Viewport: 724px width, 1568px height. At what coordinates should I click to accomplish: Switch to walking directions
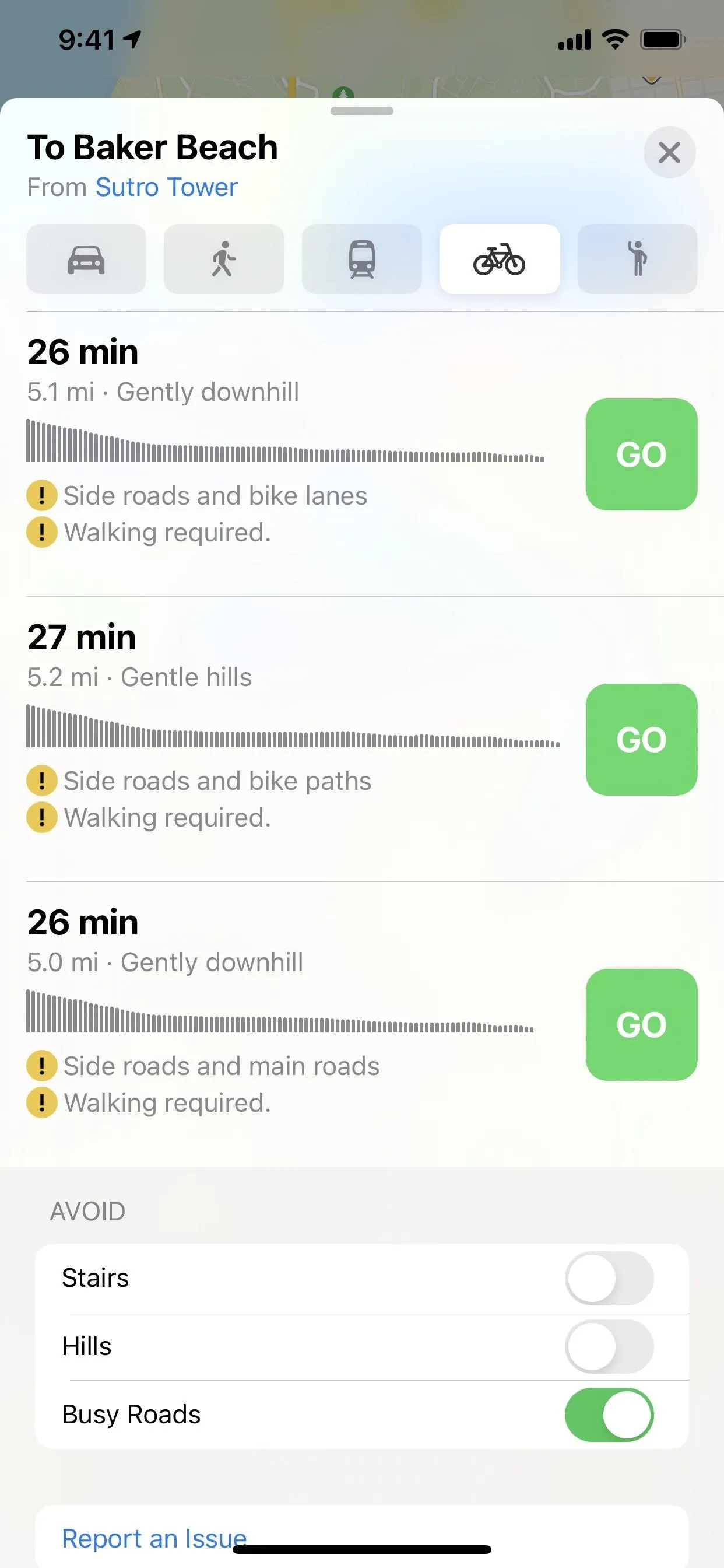pyautogui.click(x=224, y=260)
